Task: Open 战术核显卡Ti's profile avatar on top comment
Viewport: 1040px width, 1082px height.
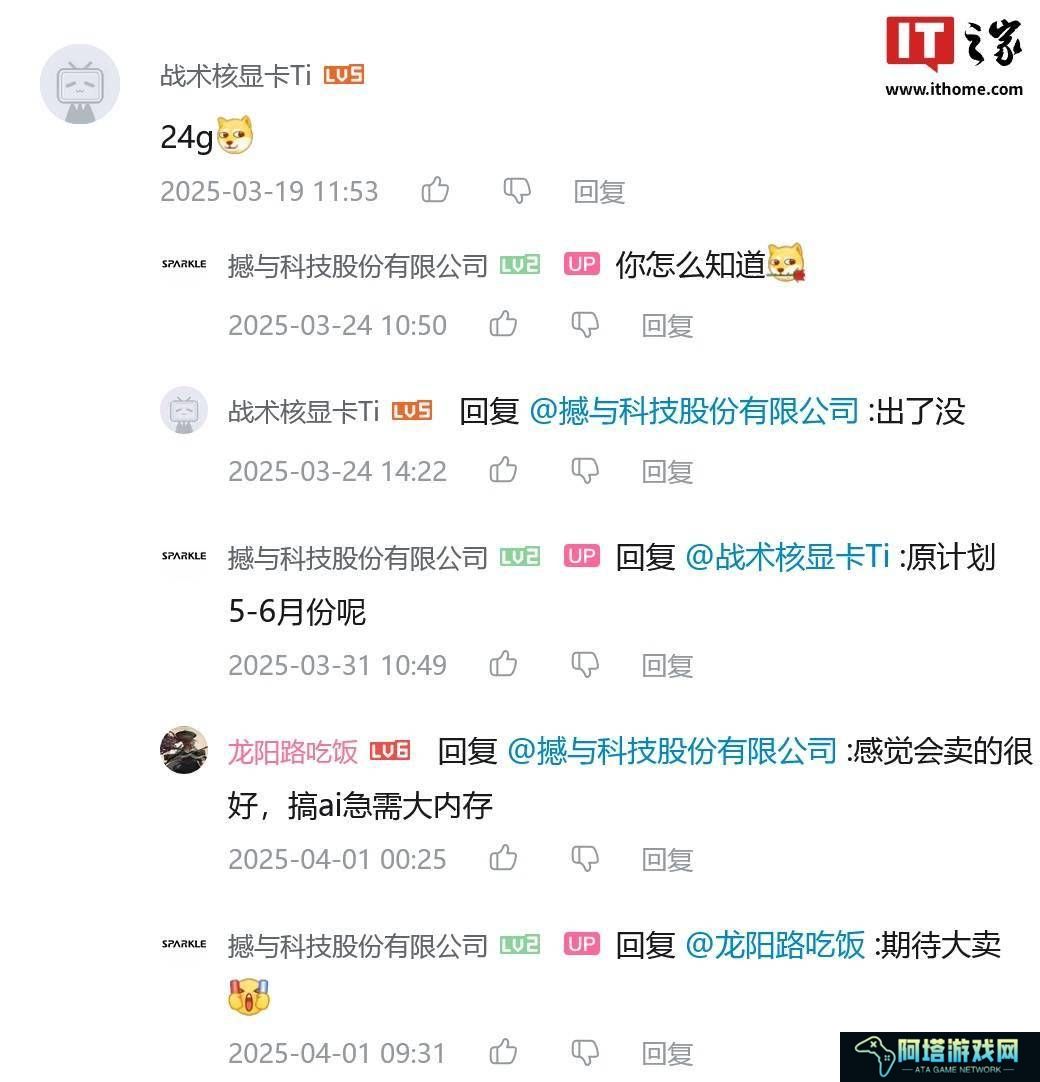Action: point(80,84)
